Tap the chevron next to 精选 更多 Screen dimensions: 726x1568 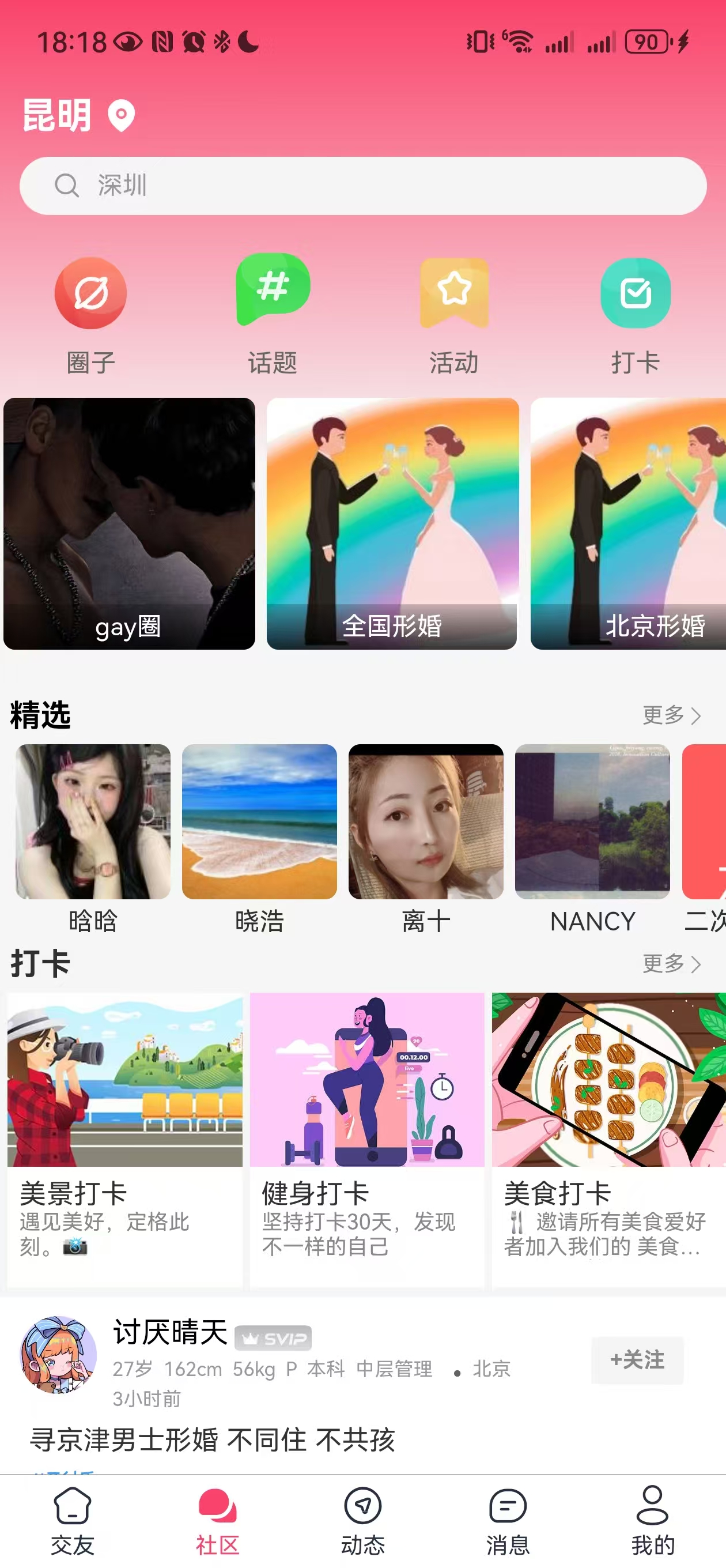pos(697,717)
